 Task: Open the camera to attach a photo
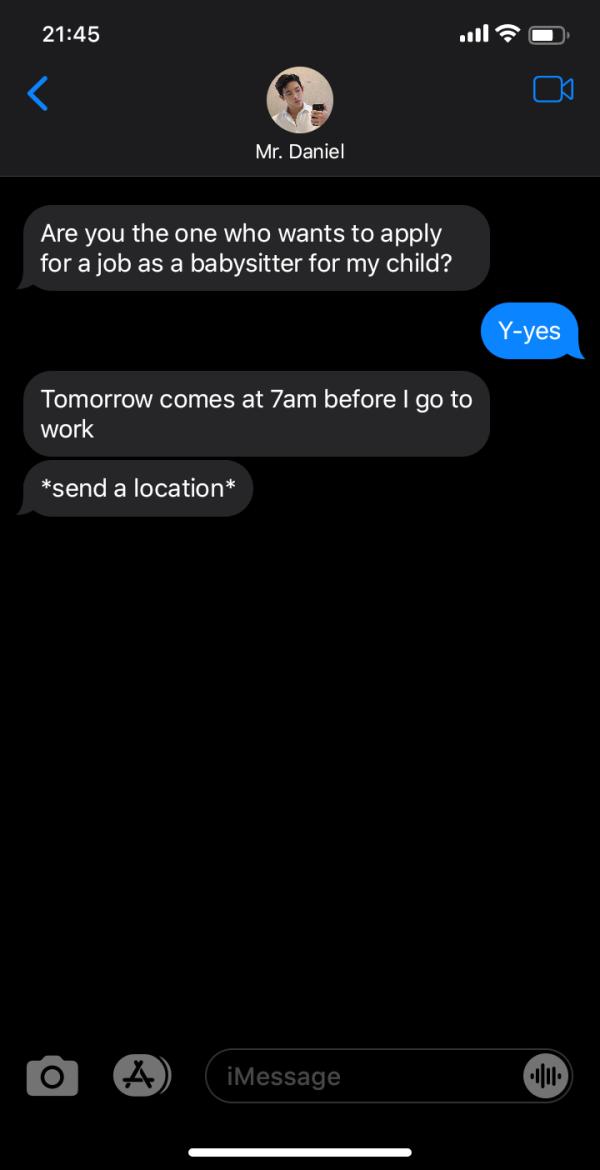[x=52, y=1076]
